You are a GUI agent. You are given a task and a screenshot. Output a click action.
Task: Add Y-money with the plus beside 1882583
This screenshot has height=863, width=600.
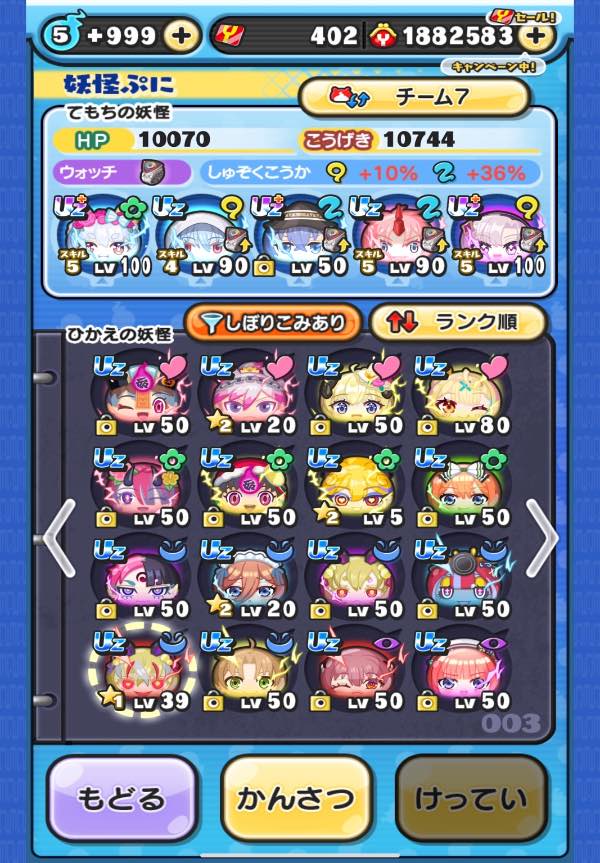pyautogui.click(x=537, y=36)
